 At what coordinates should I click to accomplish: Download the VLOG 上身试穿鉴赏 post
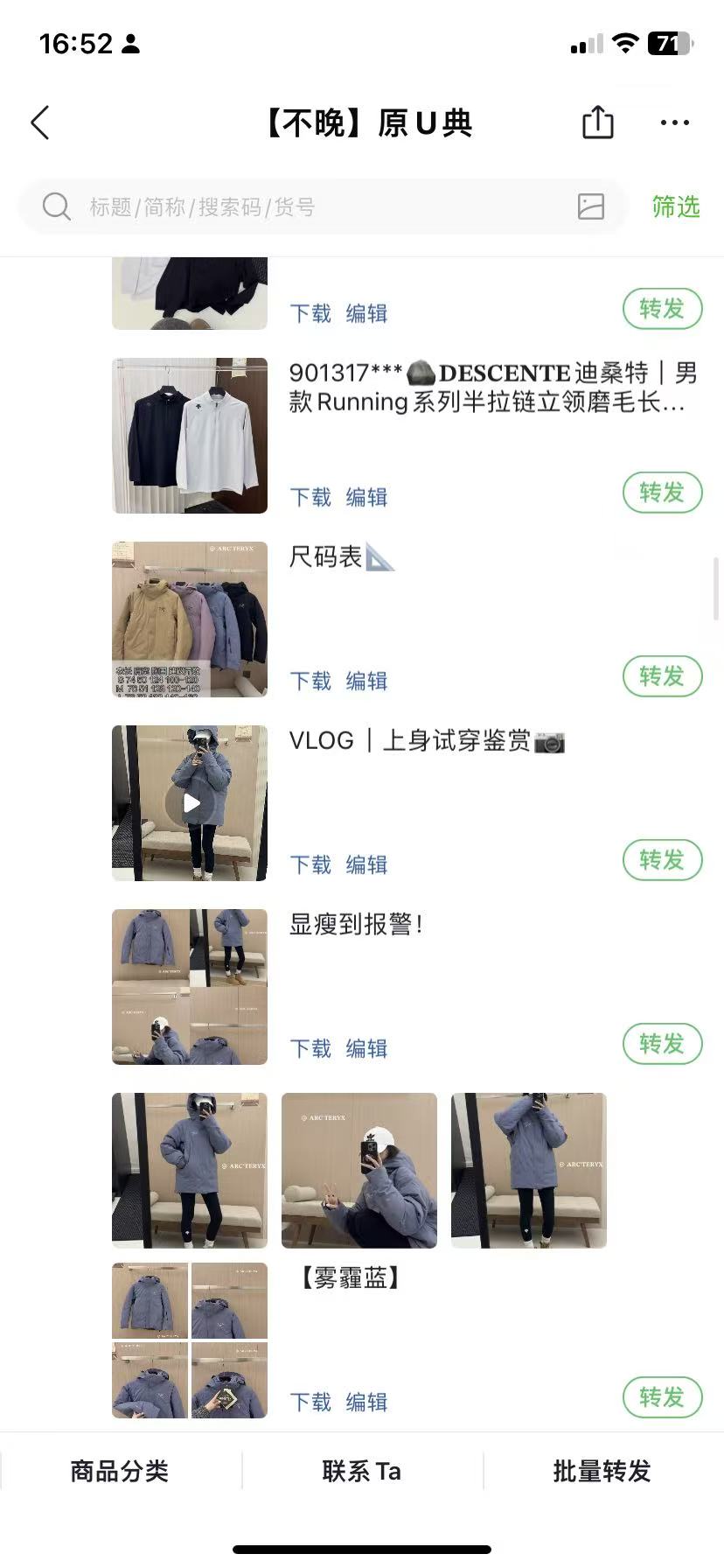coord(310,865)
